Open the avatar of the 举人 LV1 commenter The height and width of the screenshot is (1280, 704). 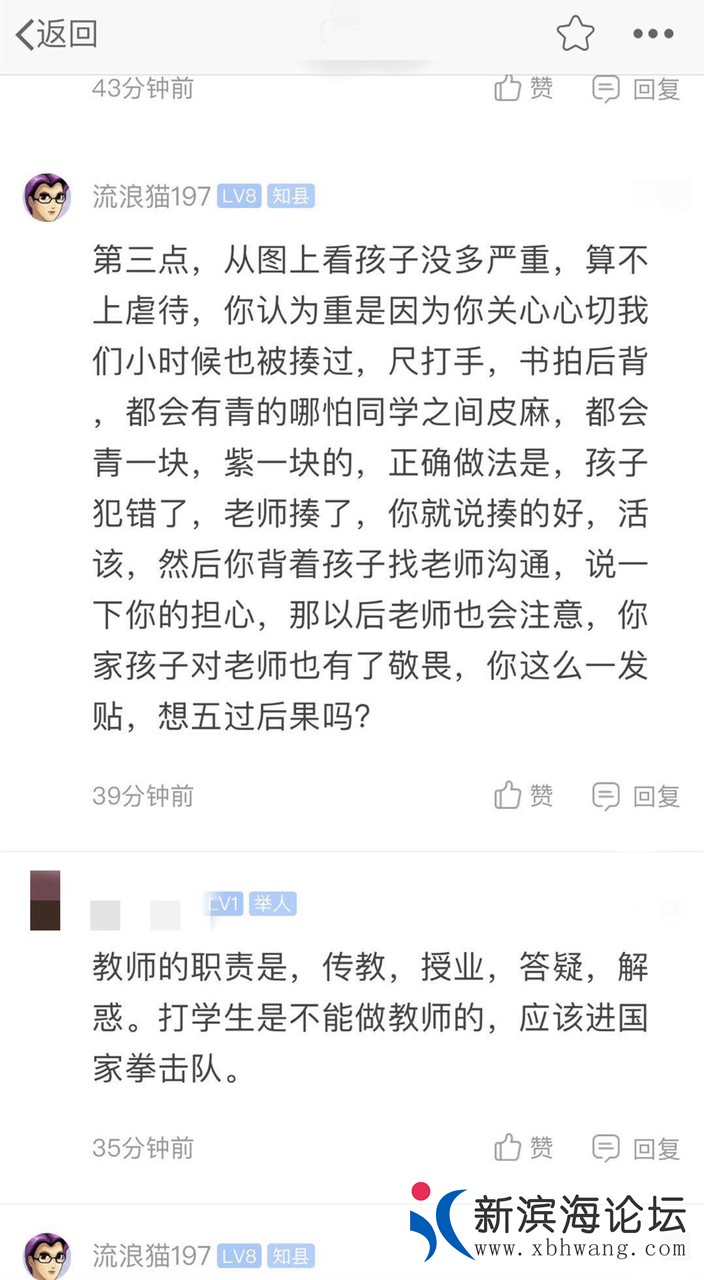(x=45, y=901)
